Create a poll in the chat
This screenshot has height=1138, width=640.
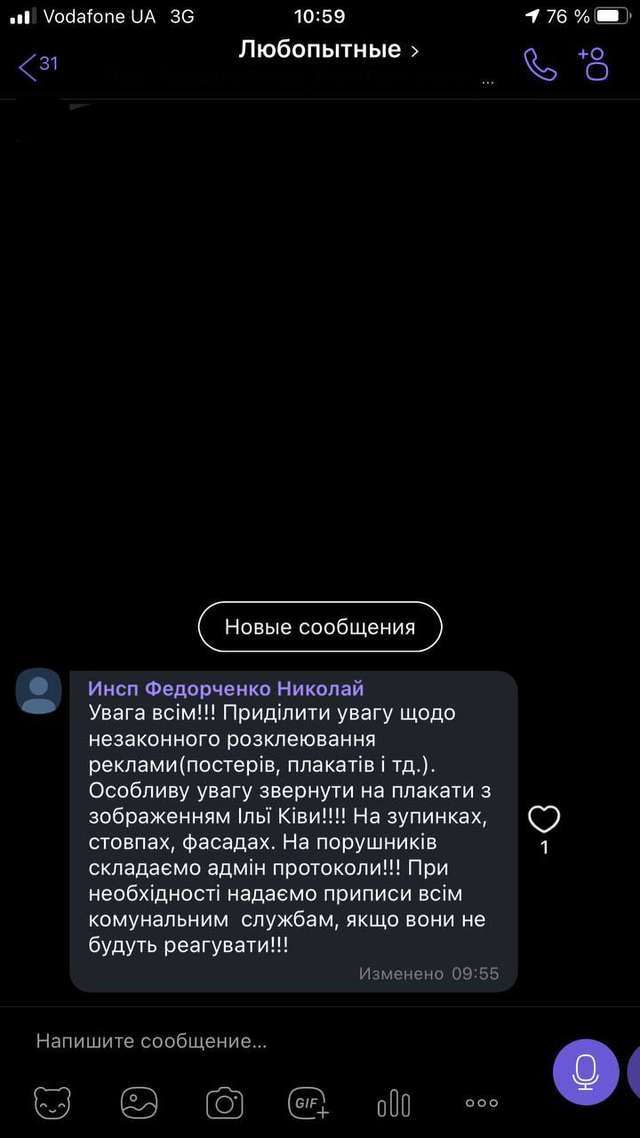pos(394,1103)
